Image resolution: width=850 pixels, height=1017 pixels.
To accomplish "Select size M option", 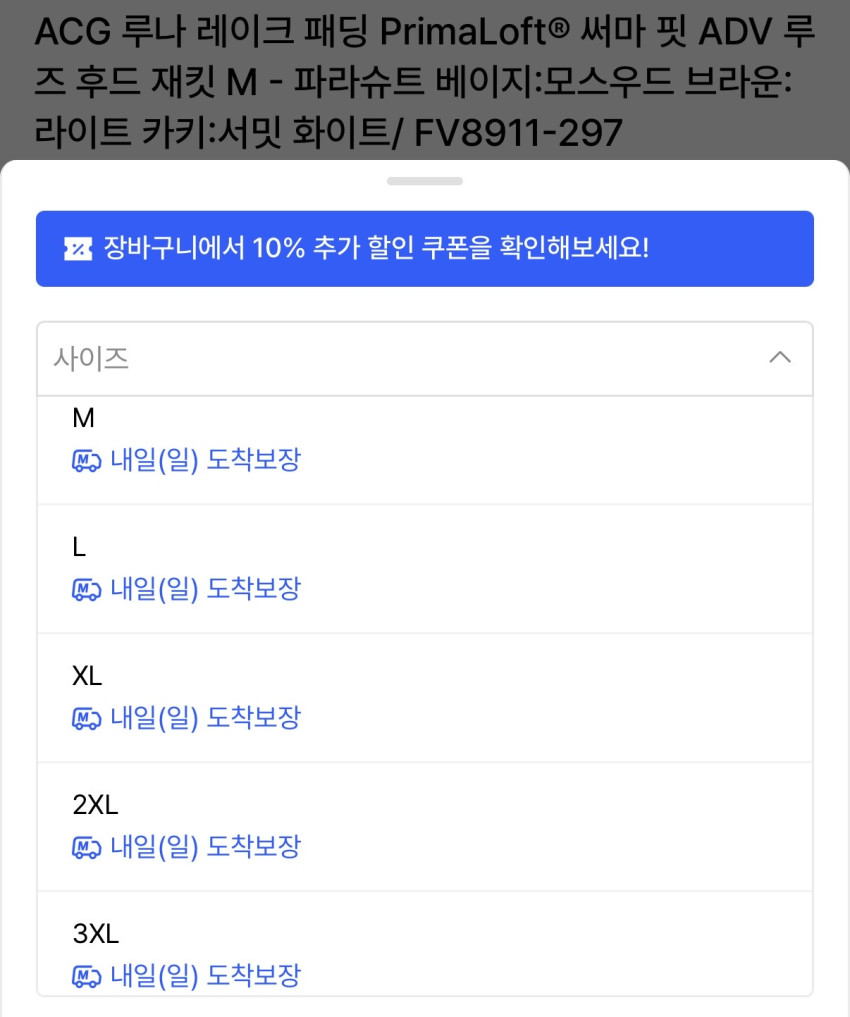I will 424,440.
